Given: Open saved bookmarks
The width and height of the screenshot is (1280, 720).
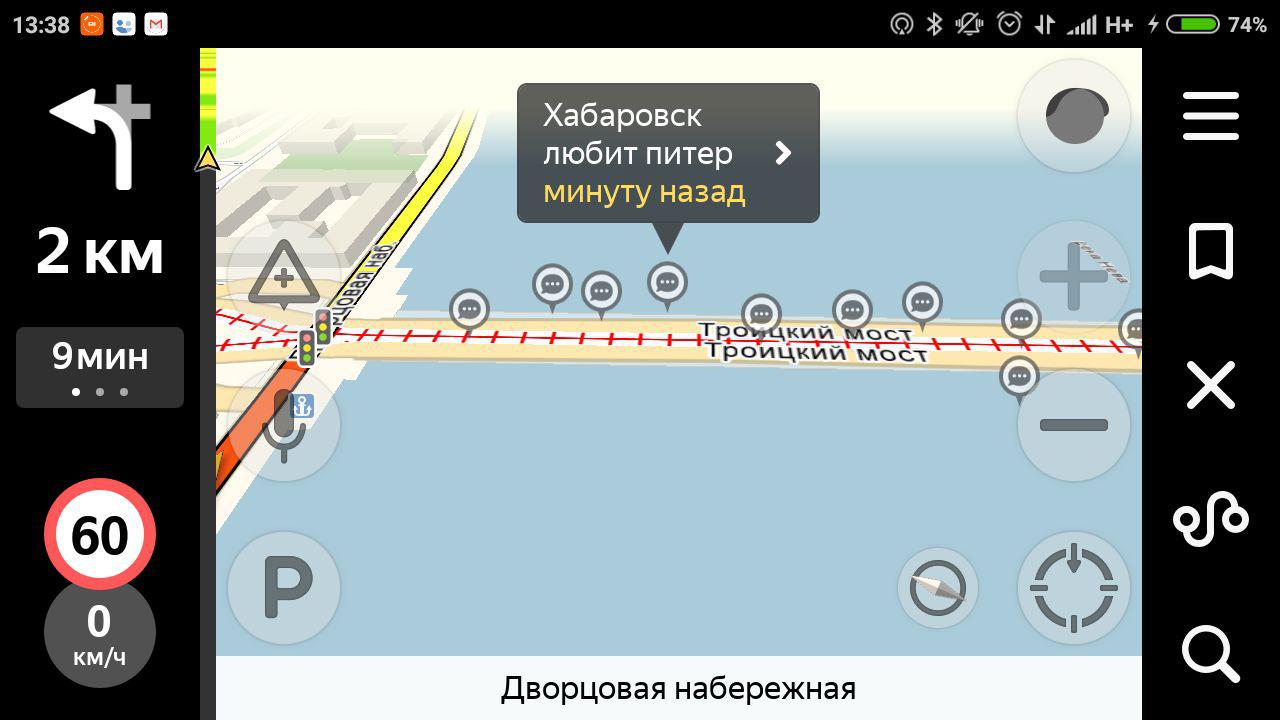Looking at the screenshot, I should 1210,251.
